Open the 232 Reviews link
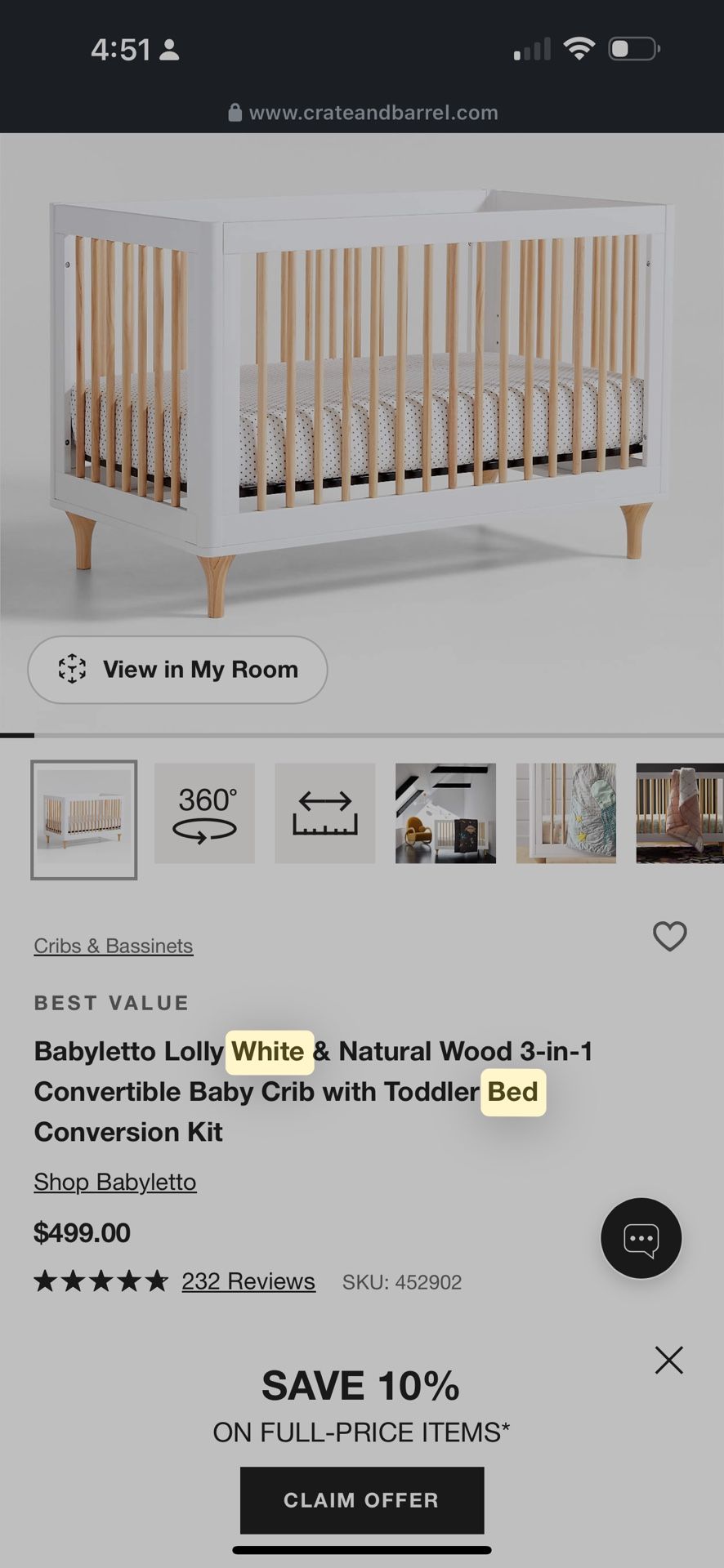The width and height of the screenshot is (724, 1568). pyautogui.click(x=248, y=1281)
